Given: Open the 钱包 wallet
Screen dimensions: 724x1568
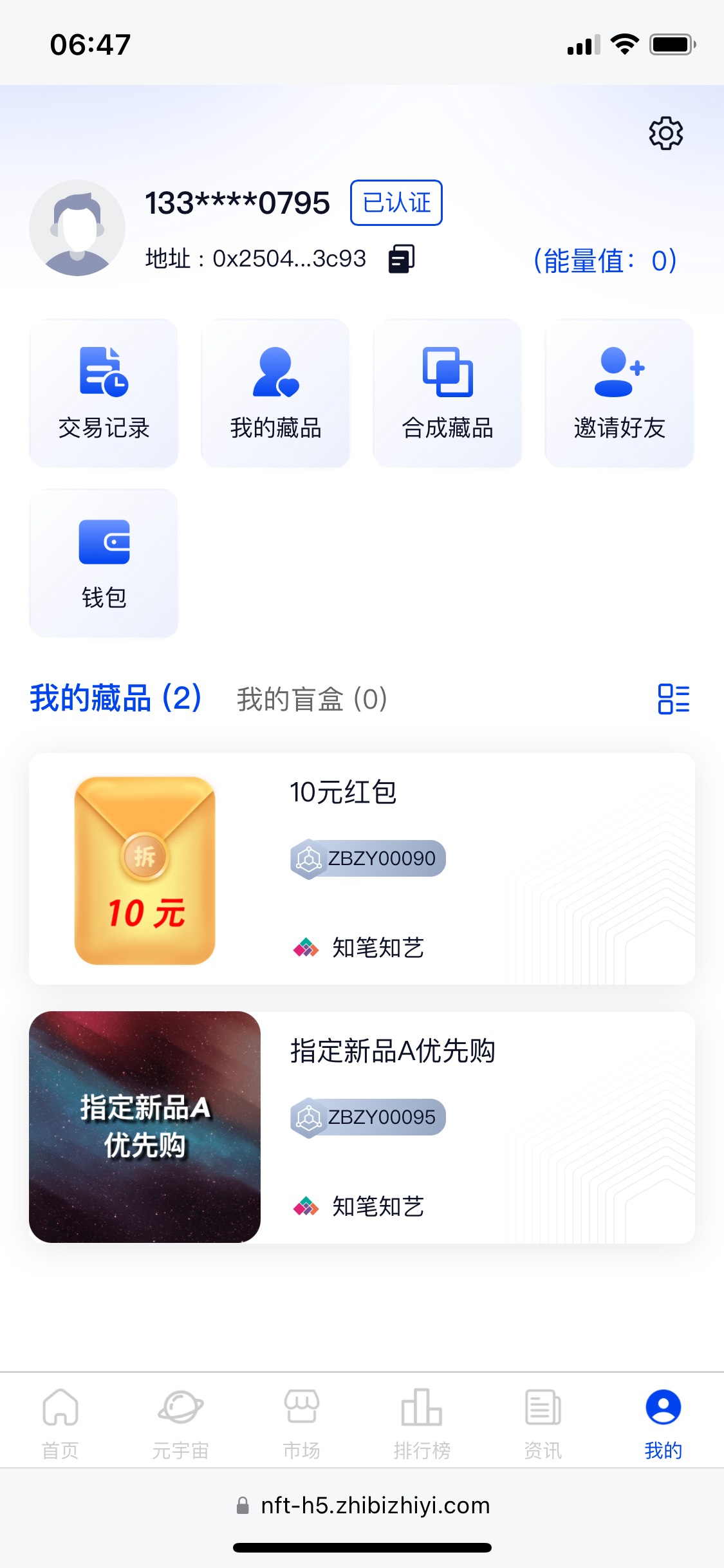Looking at the screenshot, I should [x=104, y=563].
